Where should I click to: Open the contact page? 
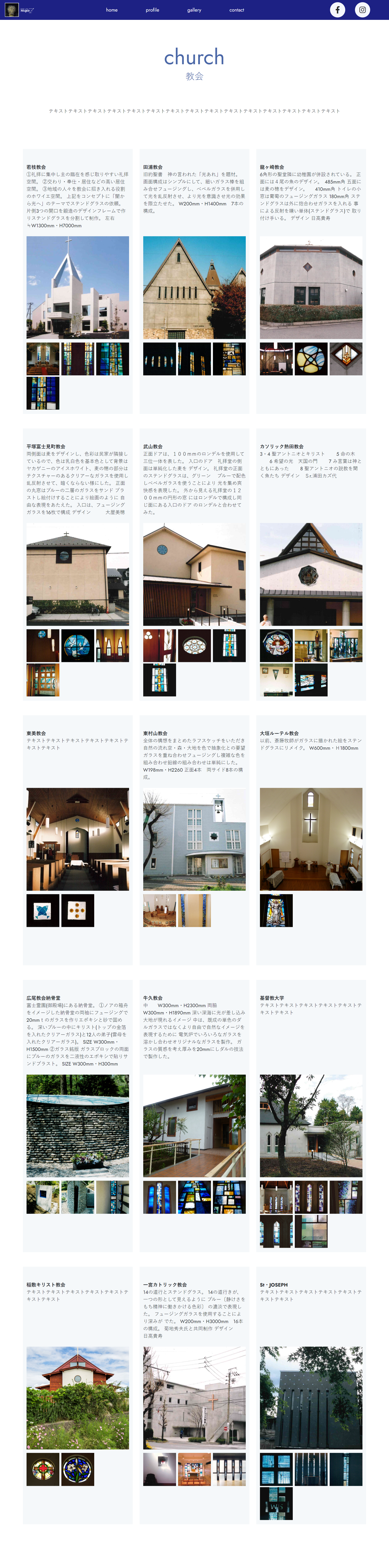[x=236, y=10]
